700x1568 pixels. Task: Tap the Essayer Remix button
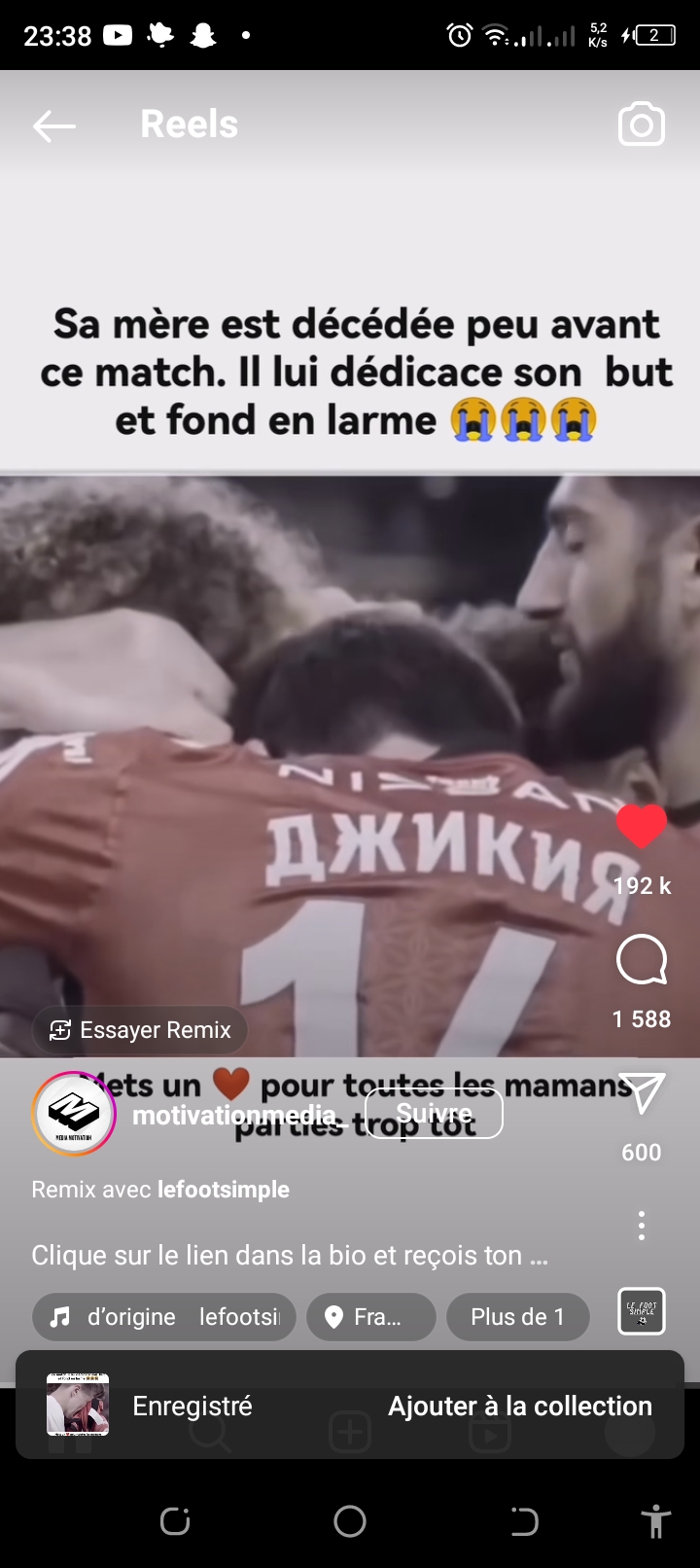point(141,1030)
